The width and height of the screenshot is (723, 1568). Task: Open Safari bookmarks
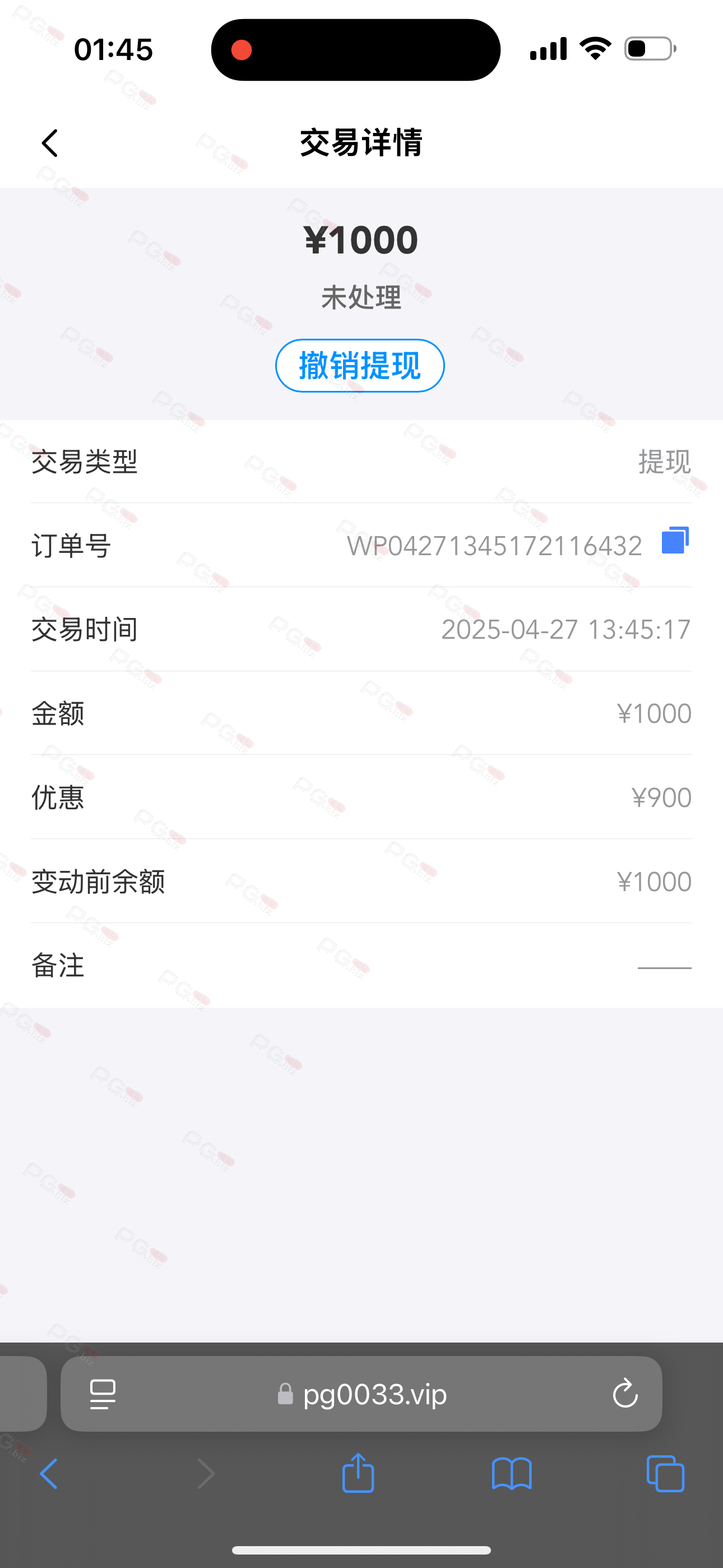[512, 1474]
